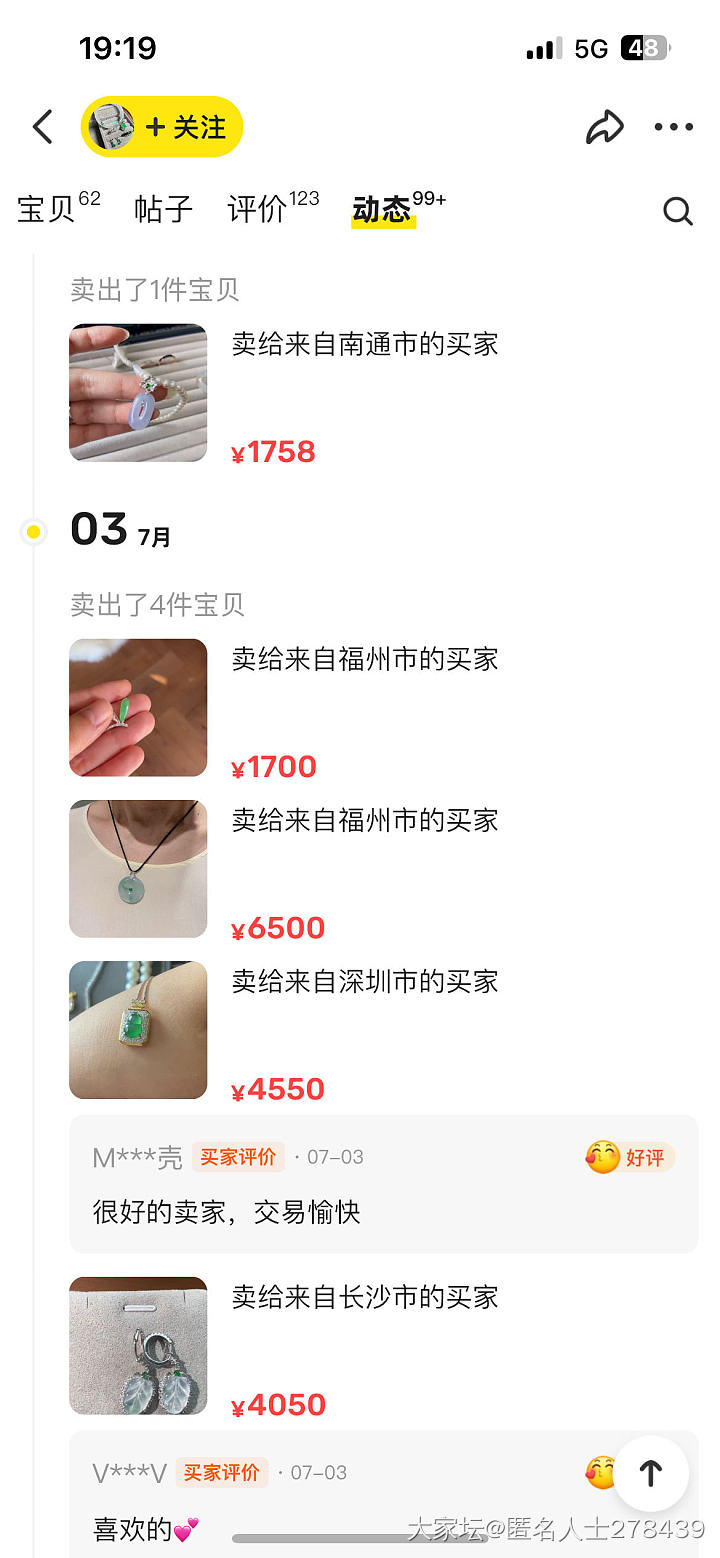Open the ¥4050 earrings sold to 长沙市
The width and height of the screenshot is (720, 1558).
[138, 1346]
